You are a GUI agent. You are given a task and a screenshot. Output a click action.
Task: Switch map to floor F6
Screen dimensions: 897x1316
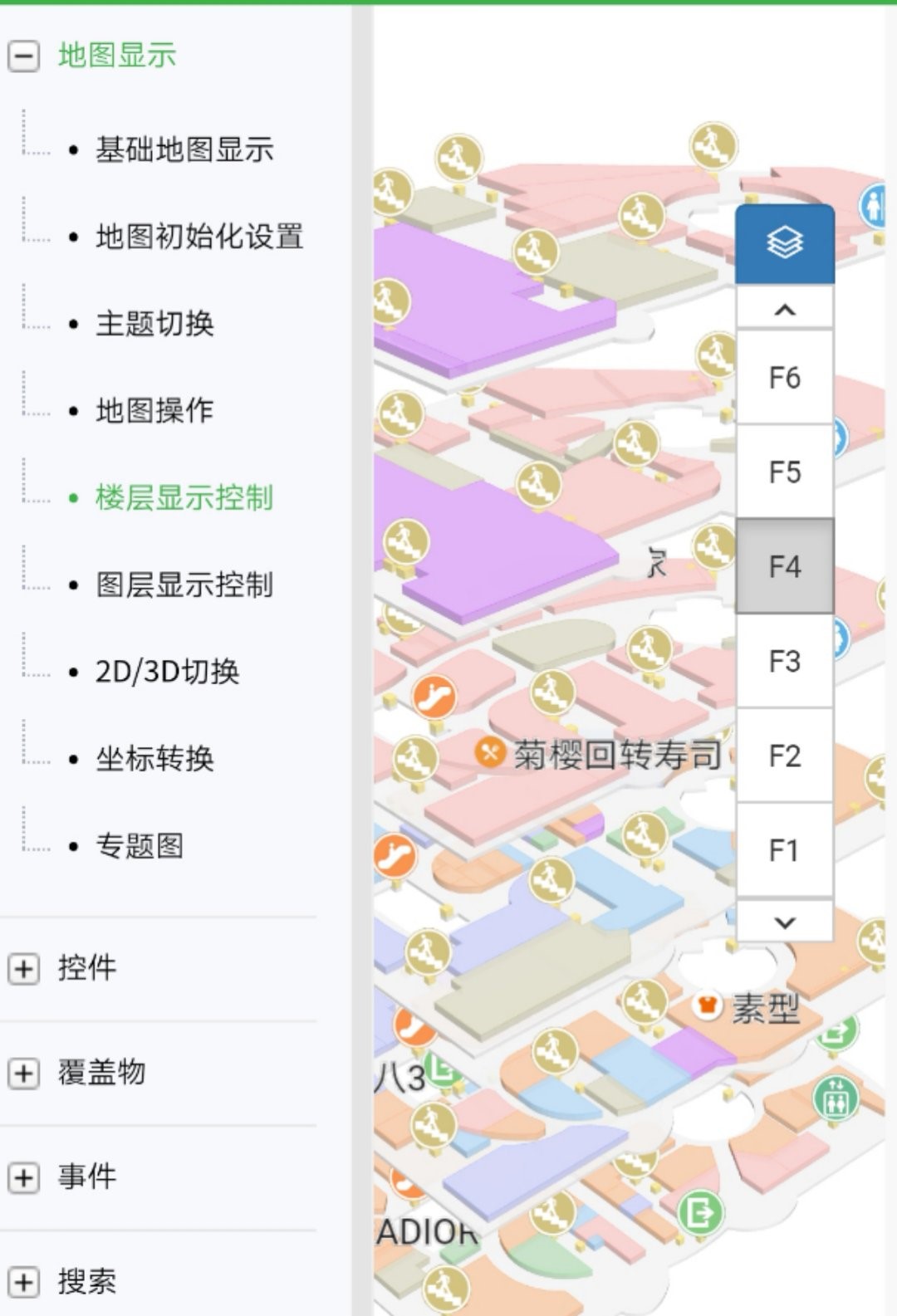(784, 379)
